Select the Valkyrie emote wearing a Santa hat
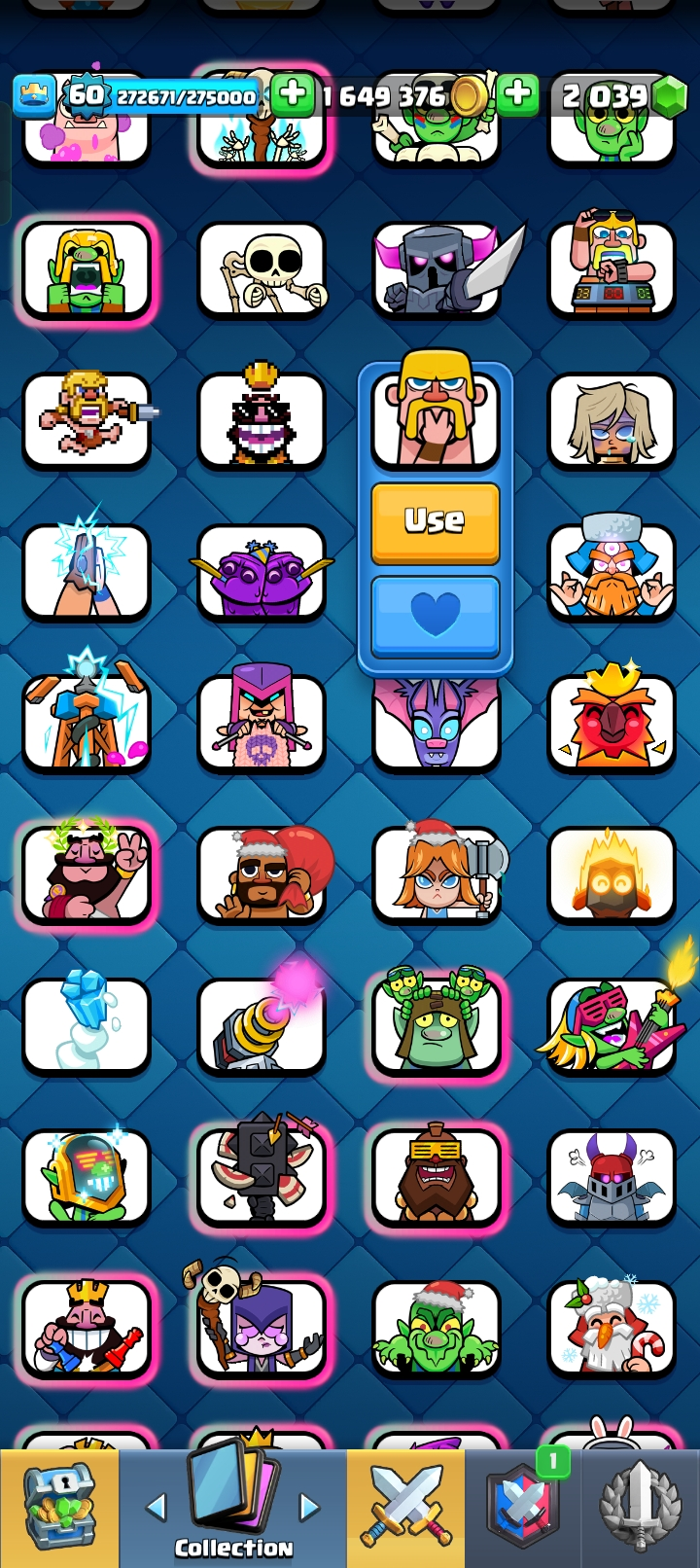 click(x=437, y=874)
